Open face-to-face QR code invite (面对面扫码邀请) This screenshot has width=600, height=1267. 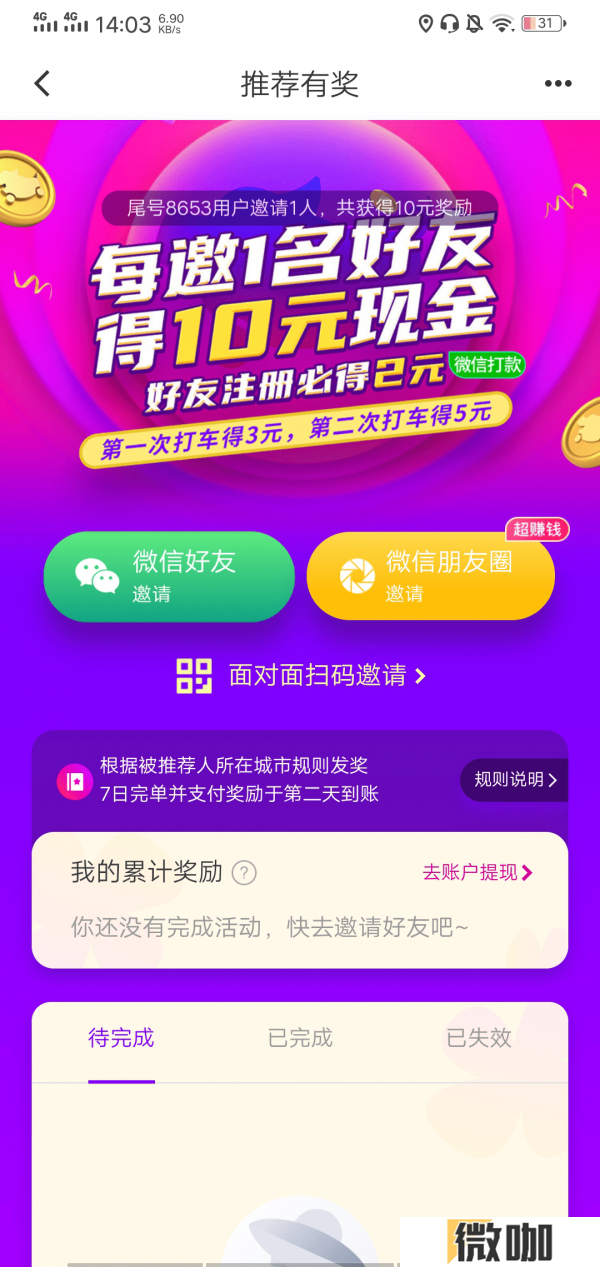(302, 676)
